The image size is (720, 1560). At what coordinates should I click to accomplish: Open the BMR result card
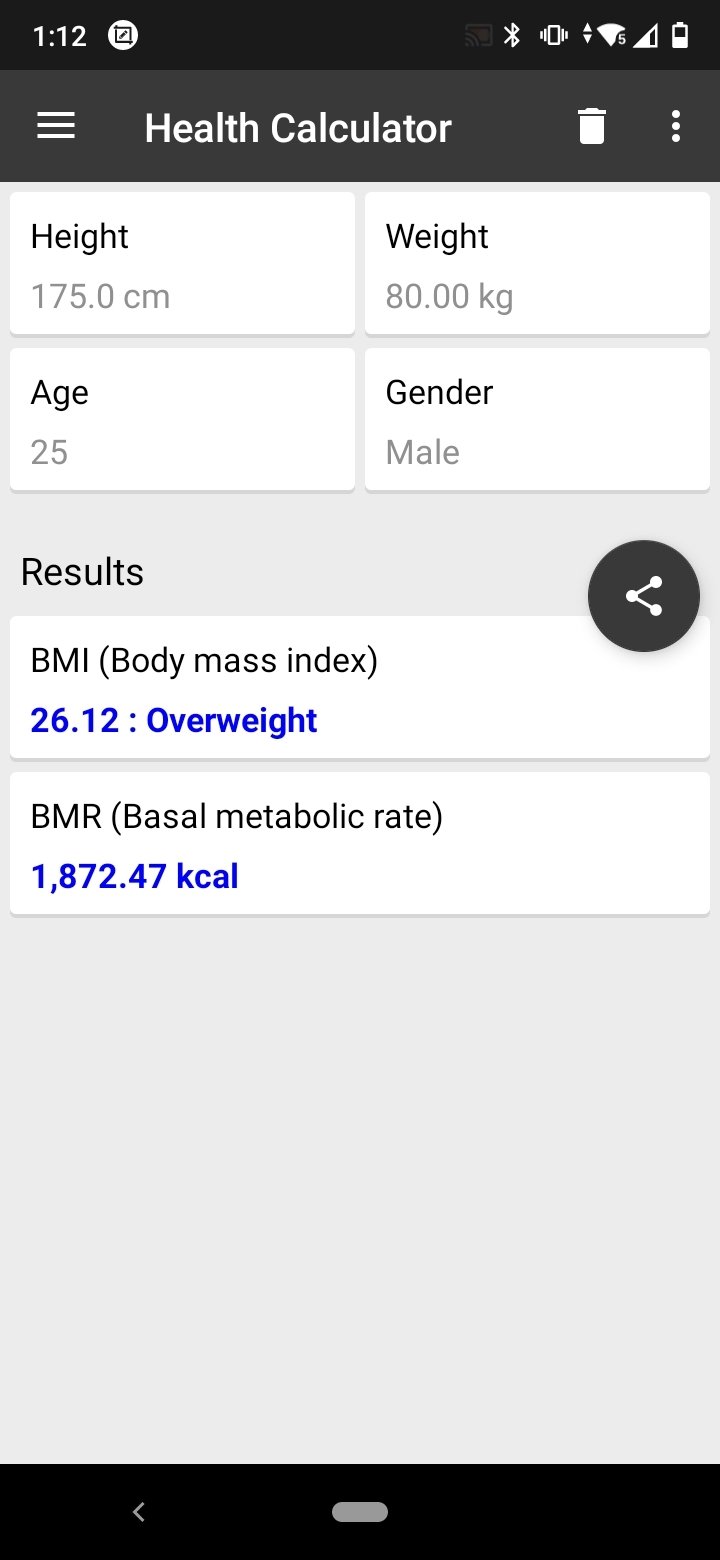pyautogui.click(x=360, y=844)
